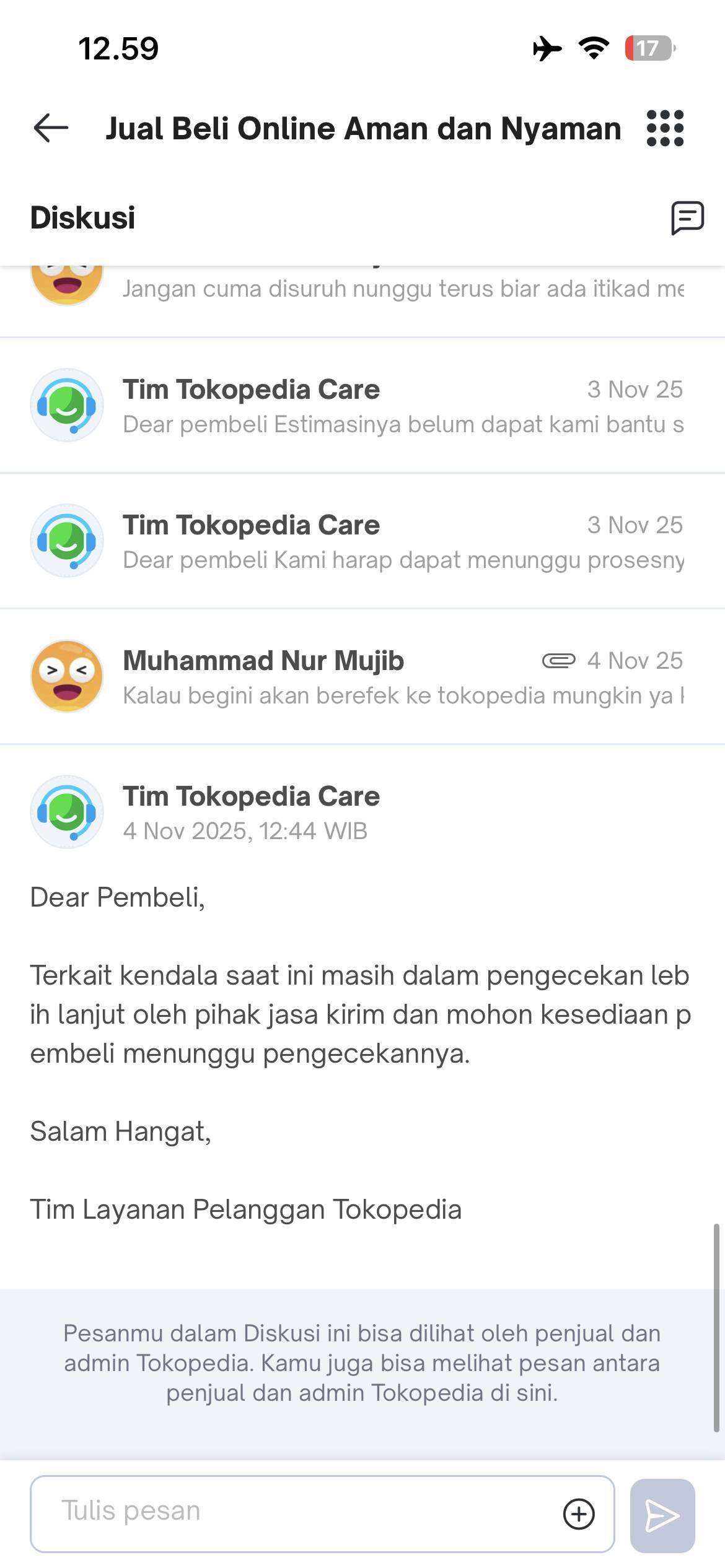Open the nine-dot grid menu
Screen dimensions: 725x1568
(x=665, y=128)
